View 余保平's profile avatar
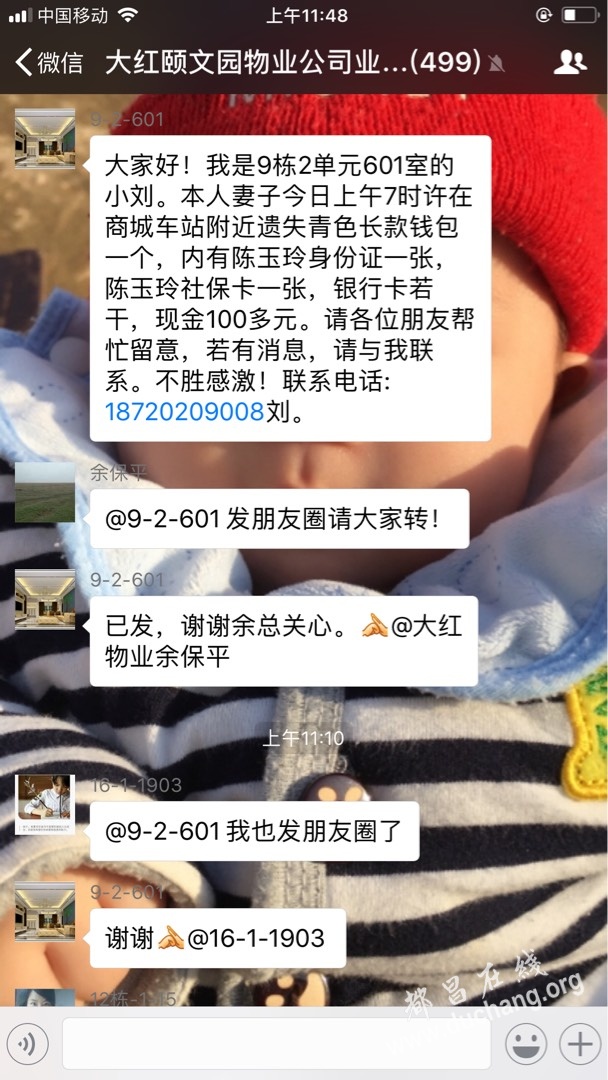This screenshot has width=608, height=1080. click(x=44, y=492)
